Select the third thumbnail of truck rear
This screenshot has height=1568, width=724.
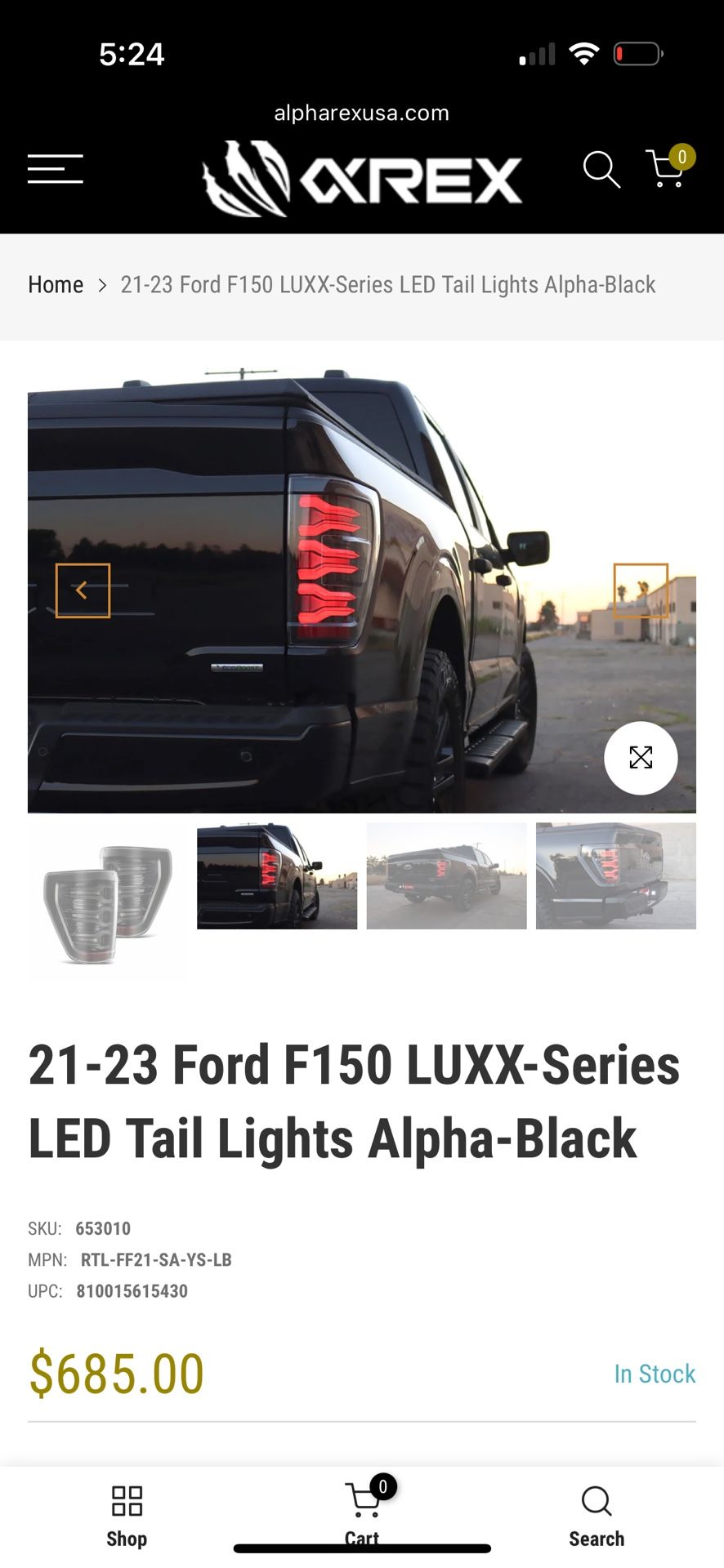pos(446,875)
